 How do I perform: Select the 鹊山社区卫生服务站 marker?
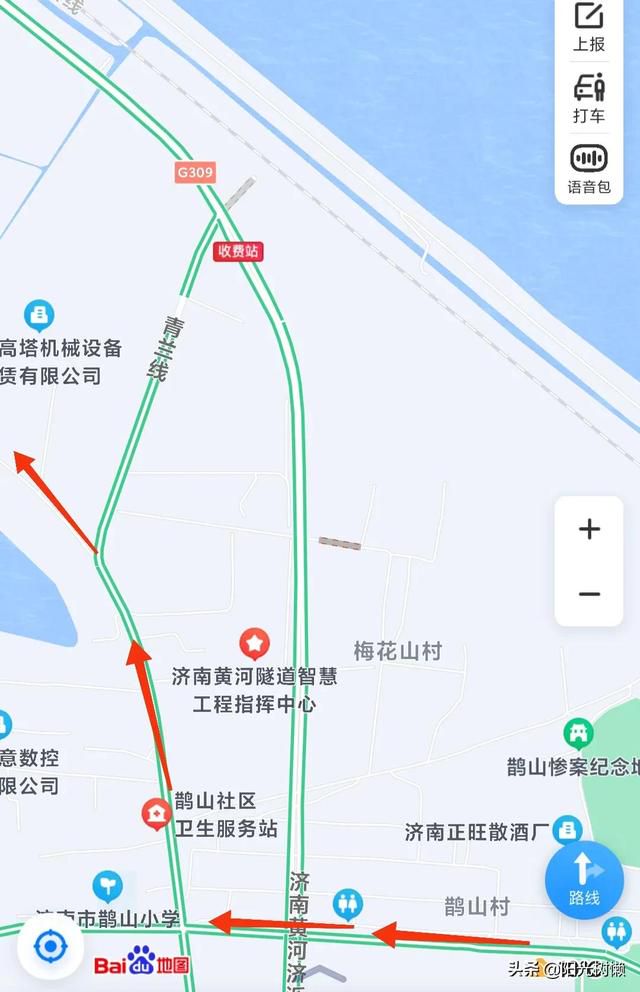(x=156, y=814)
